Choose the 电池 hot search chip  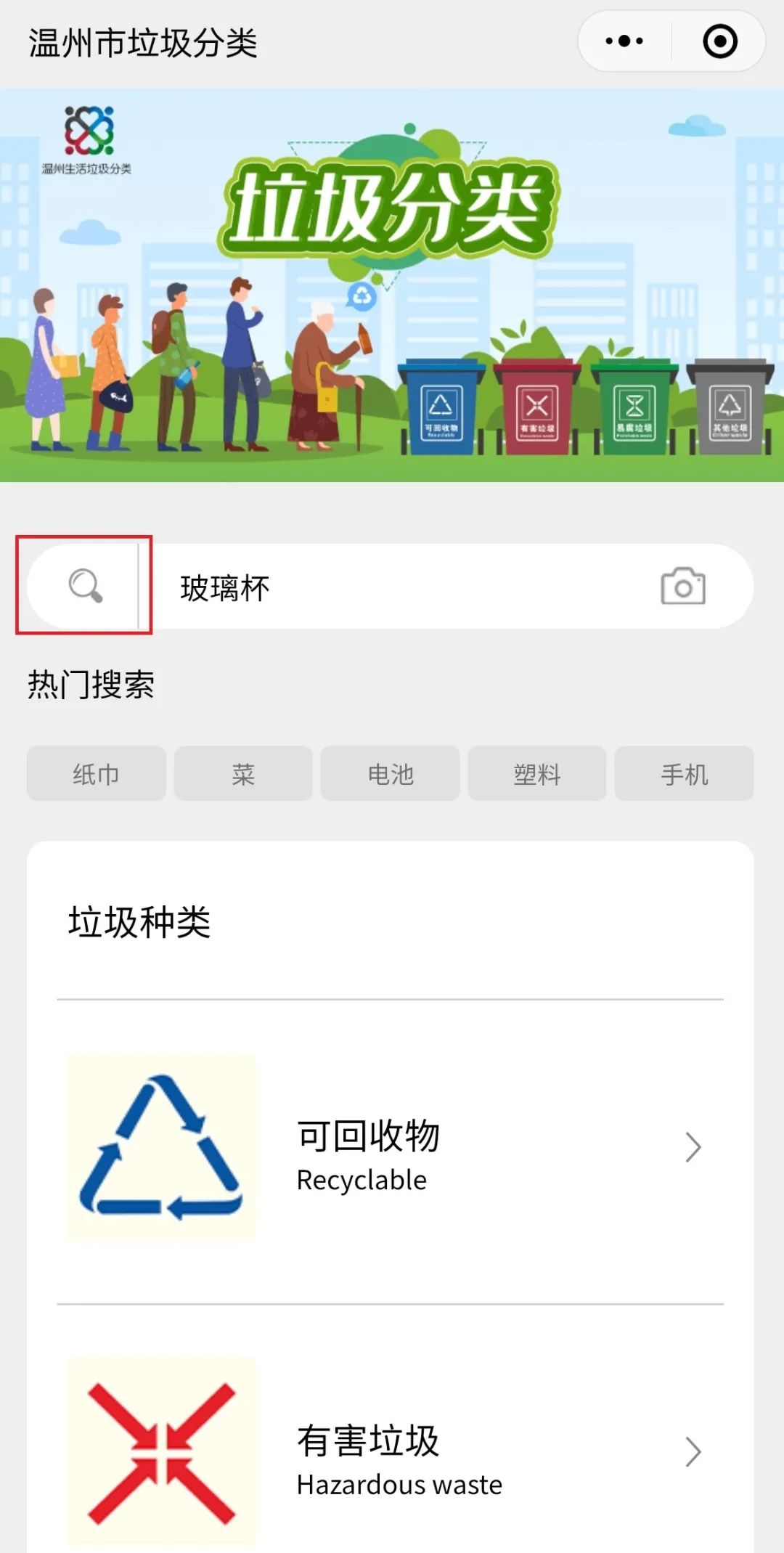[x=391, y=774]
